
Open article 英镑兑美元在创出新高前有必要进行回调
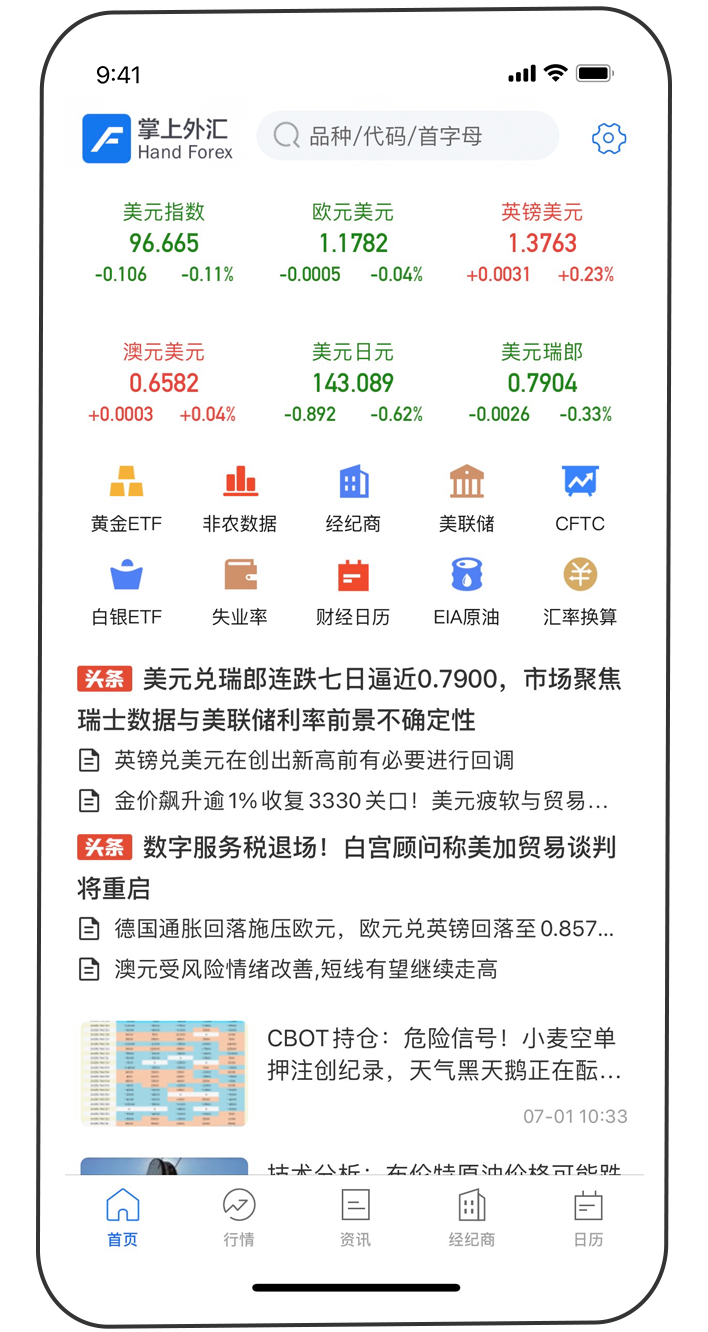pos(313,760)
